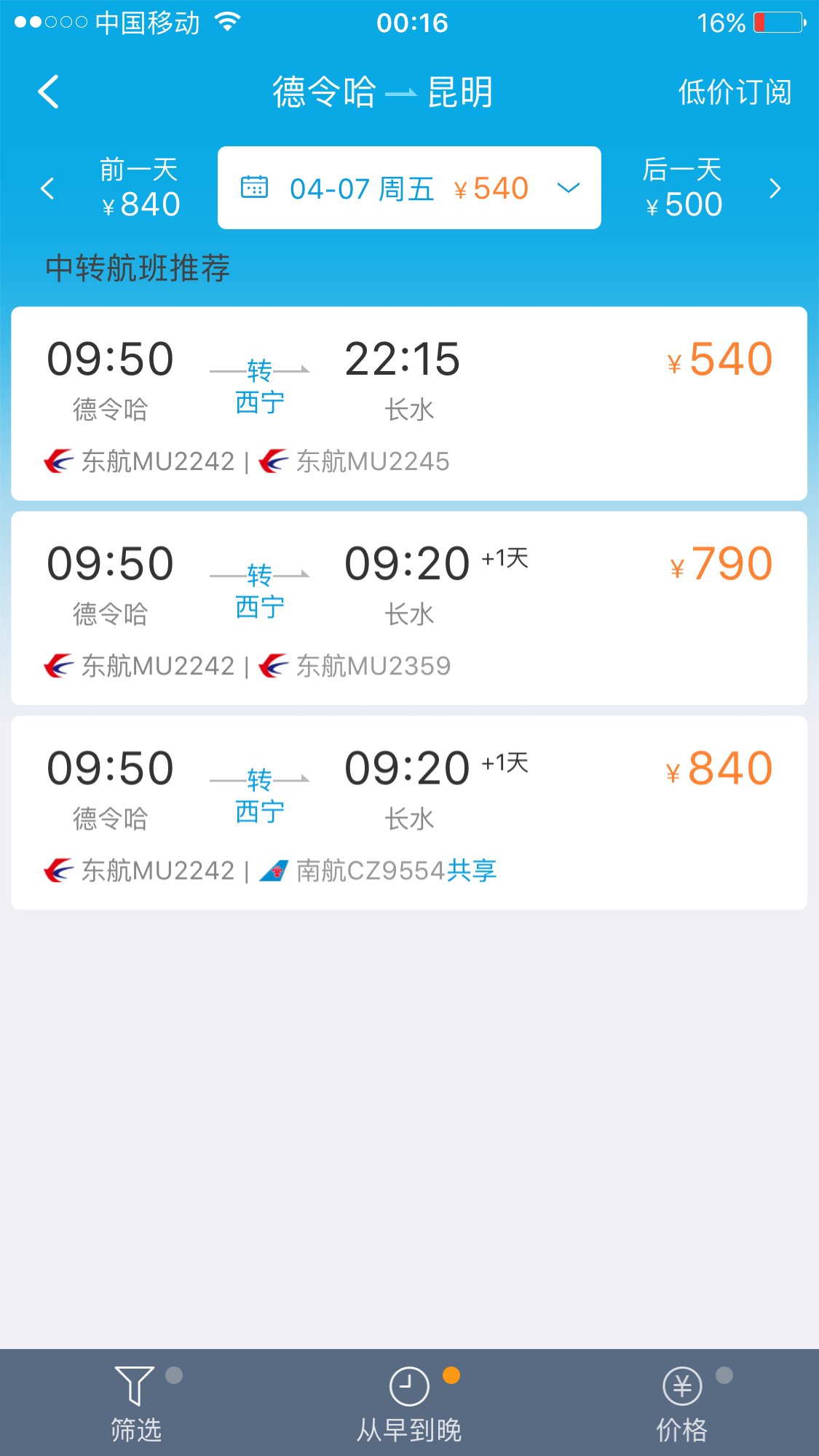Sort flights by 从早到晚
This screenshot has height=1456, width=819.
point(409,1404)
